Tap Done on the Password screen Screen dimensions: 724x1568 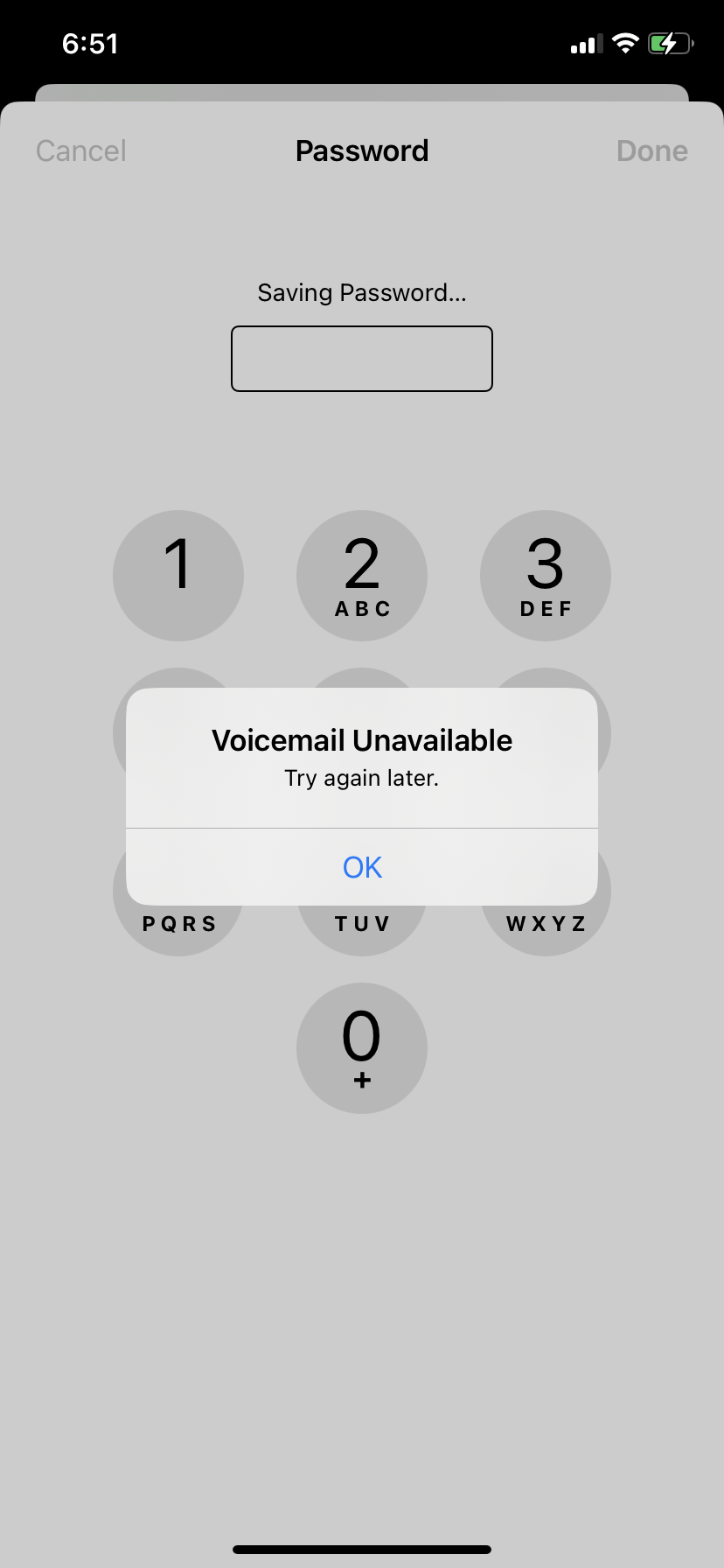[651, 150]
